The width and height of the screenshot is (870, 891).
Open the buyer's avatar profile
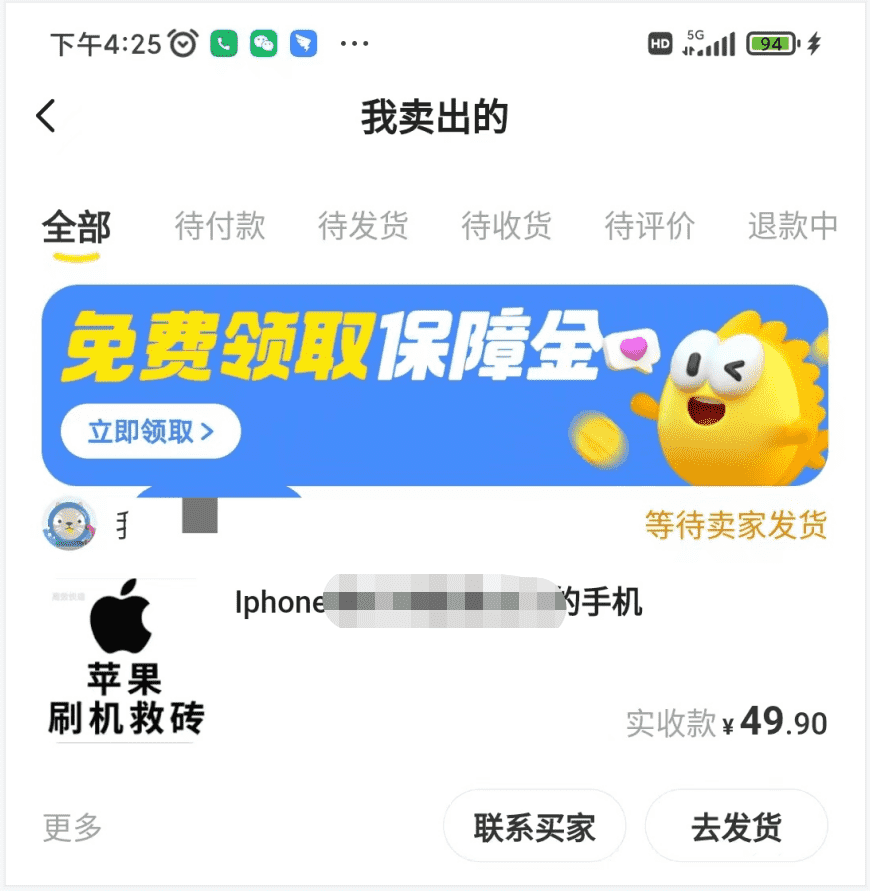[x=69, y=524]
